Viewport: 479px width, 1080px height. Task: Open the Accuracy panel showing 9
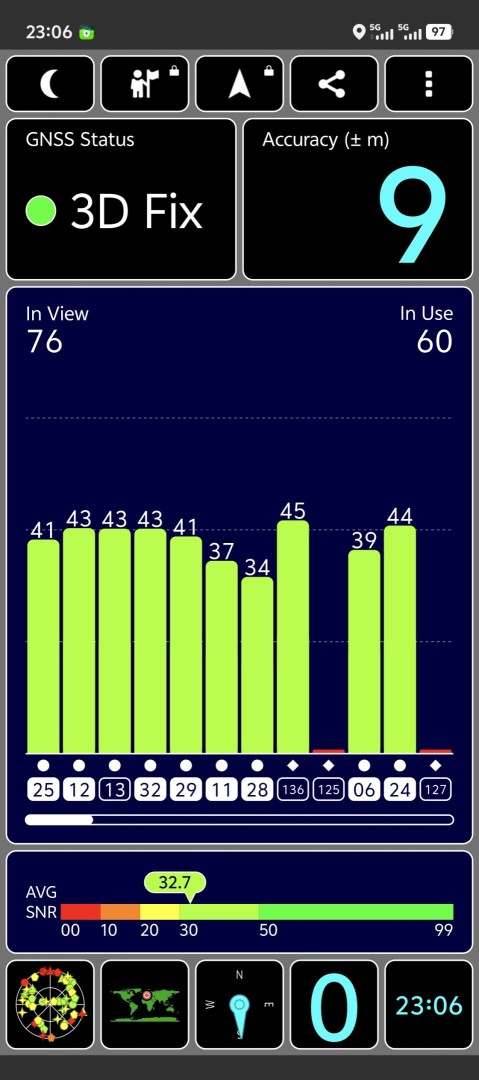pyautogui.click(x=358, y=199)
